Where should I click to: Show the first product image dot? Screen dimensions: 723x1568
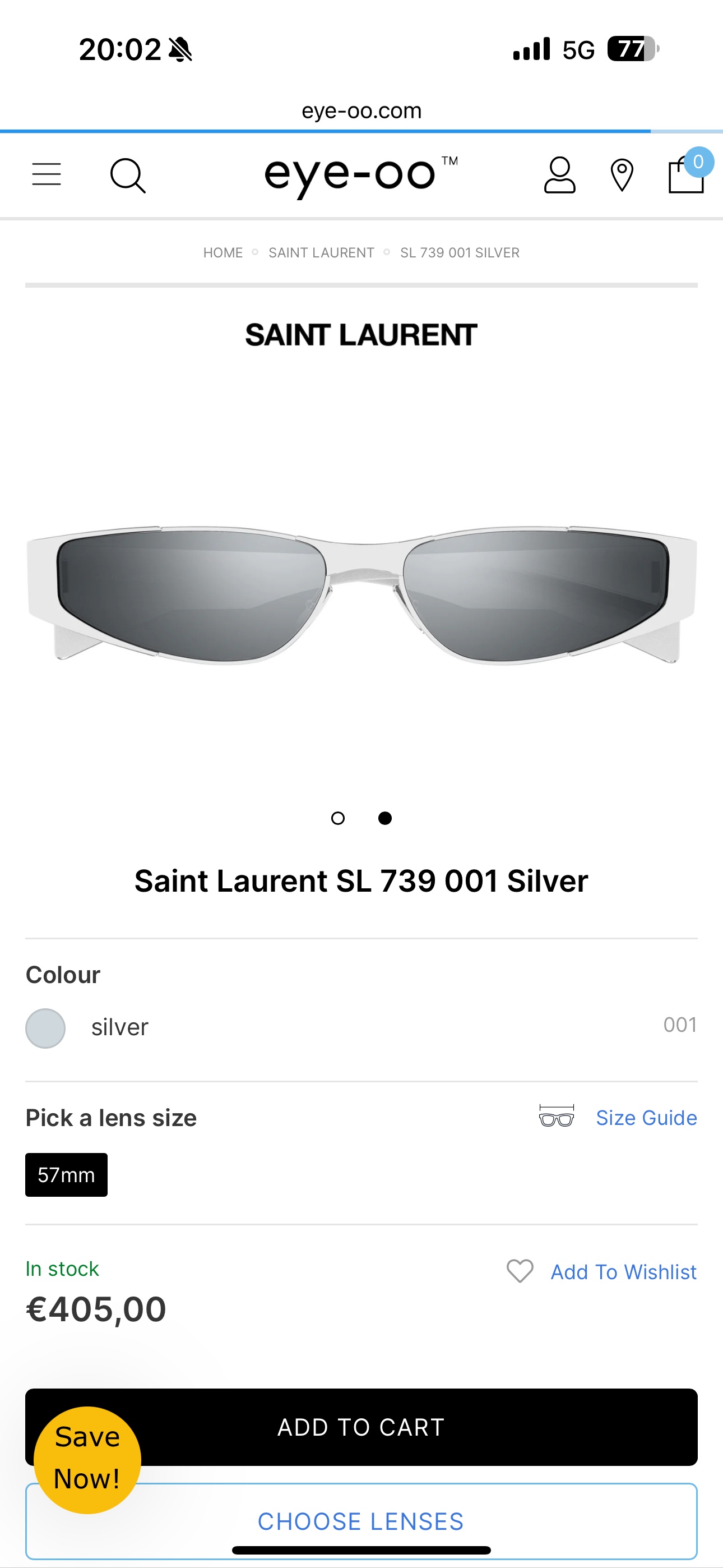pyautogui.click(x=338, y=818)
